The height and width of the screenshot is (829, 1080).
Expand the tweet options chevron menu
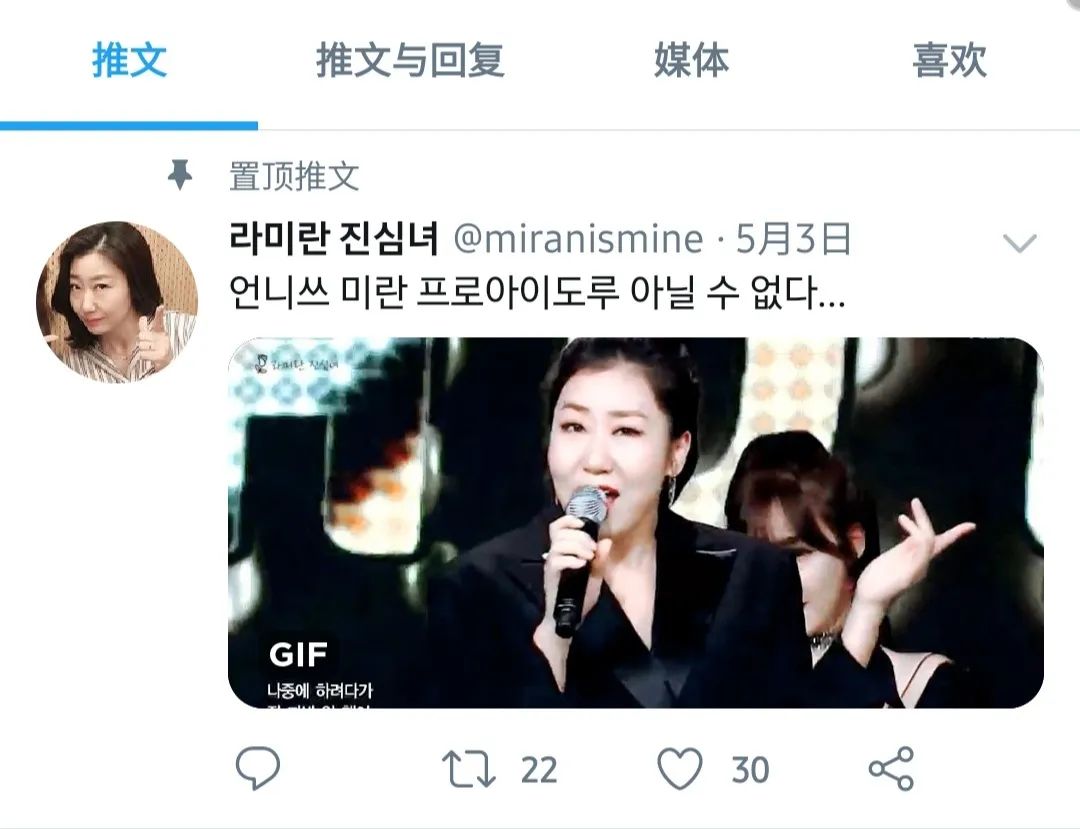[x=1019, y=242]
